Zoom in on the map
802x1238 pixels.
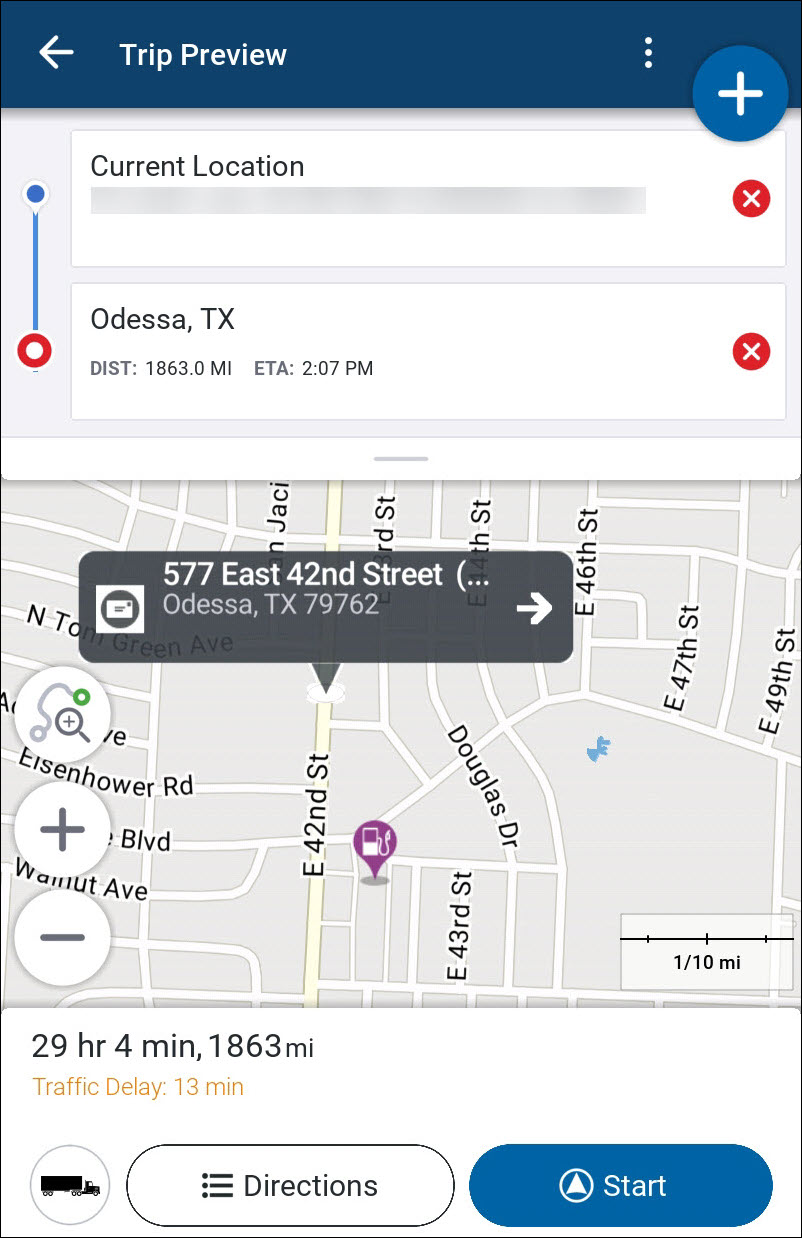coord(63,831)
